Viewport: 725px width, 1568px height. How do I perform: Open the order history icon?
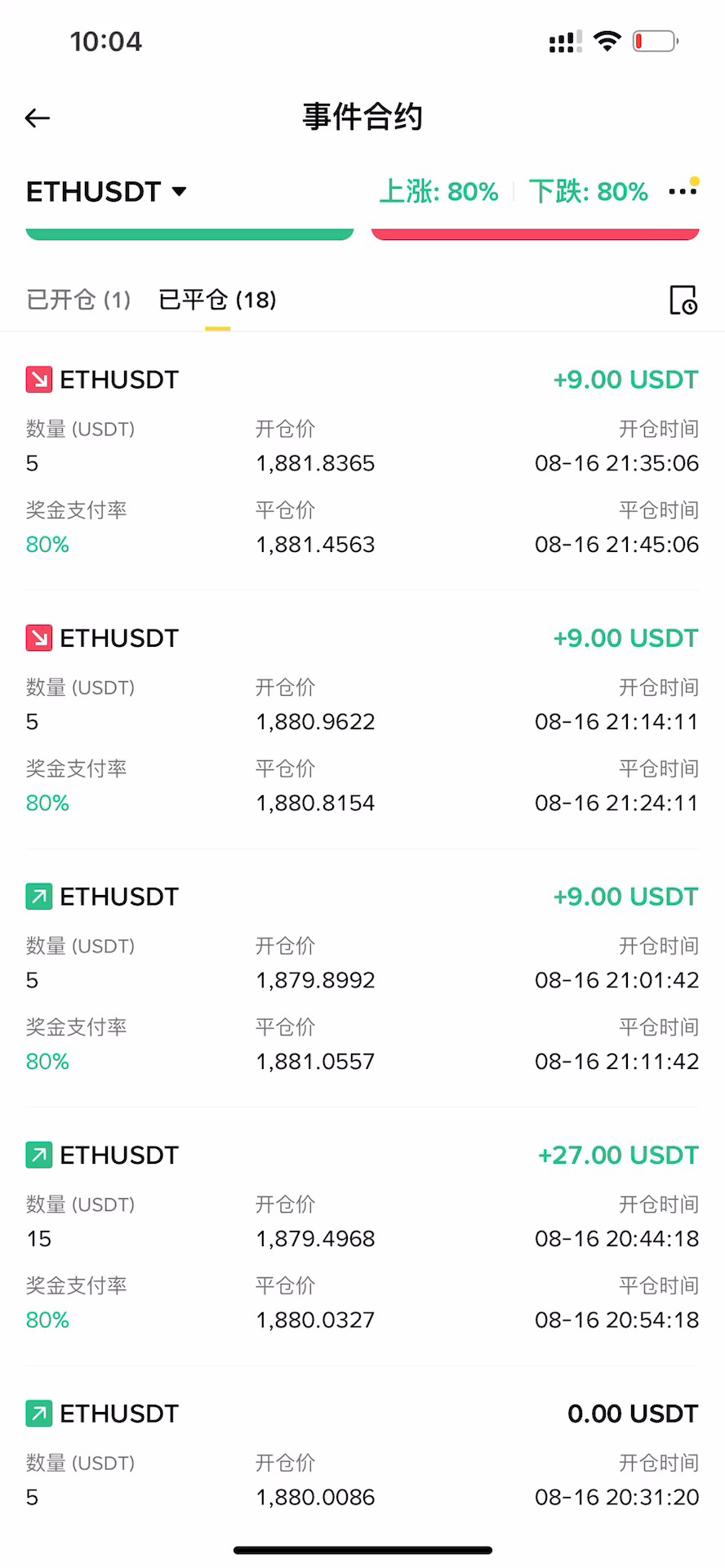683,300
